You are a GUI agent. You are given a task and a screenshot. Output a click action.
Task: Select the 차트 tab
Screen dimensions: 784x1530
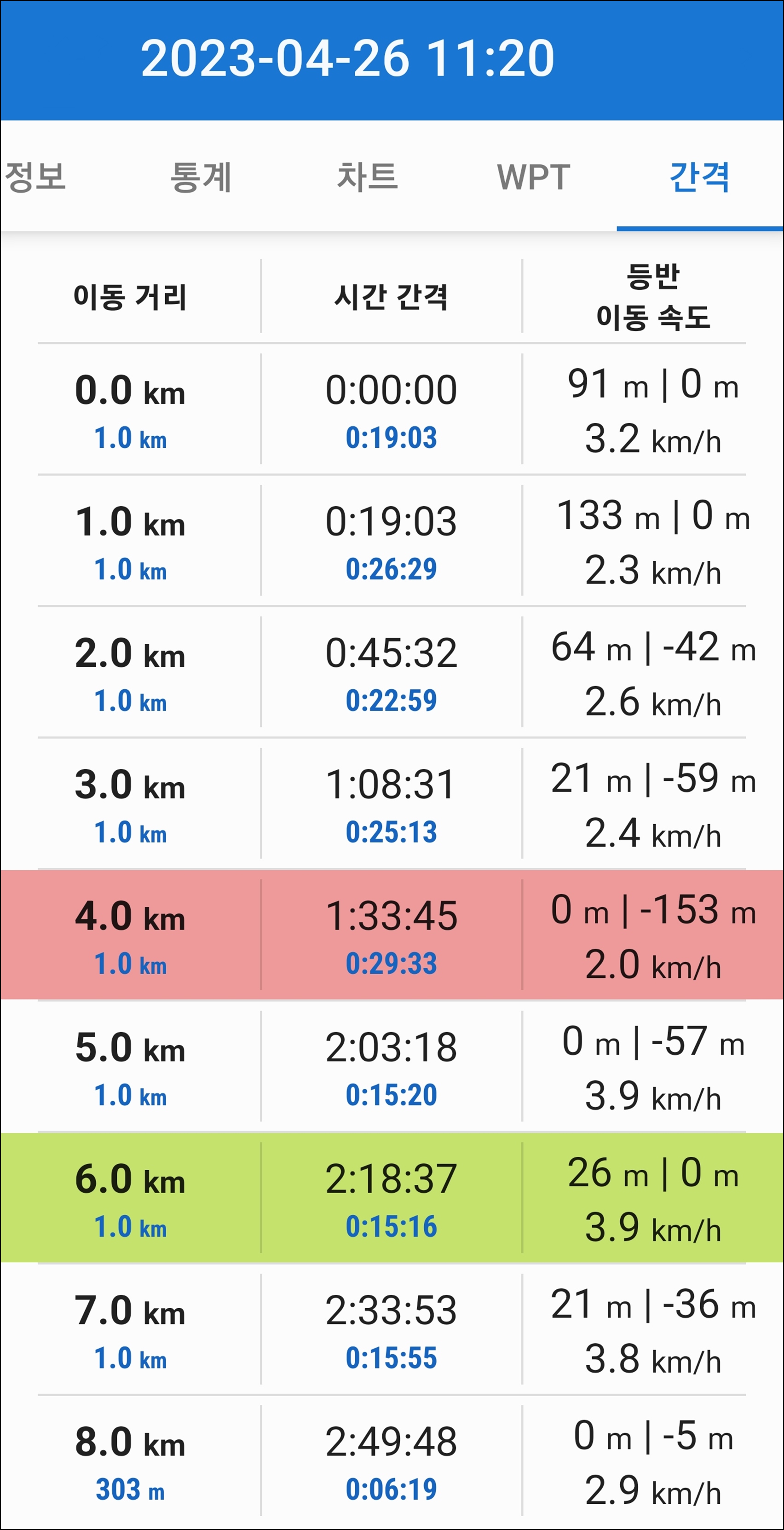367,177
